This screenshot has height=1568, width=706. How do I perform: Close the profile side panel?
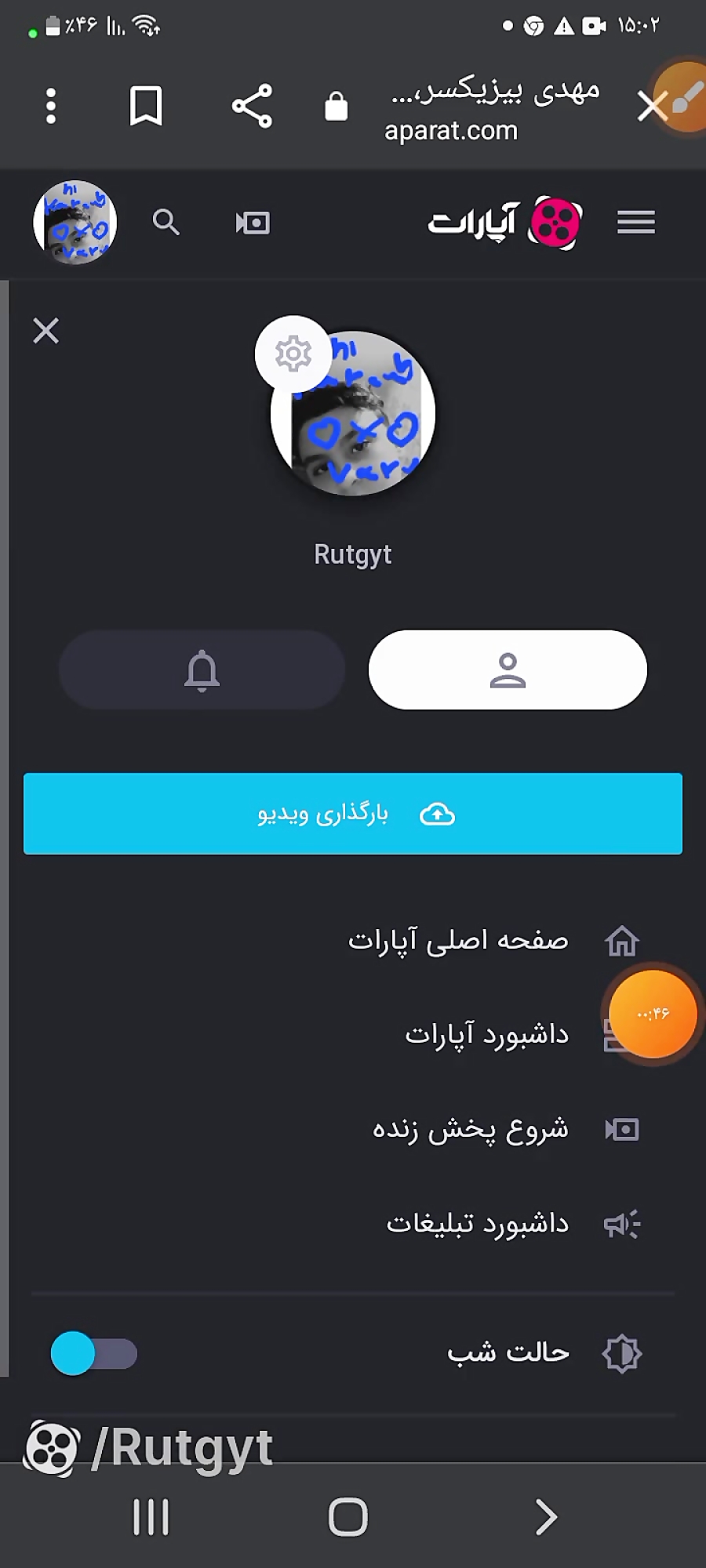(46, 331)
